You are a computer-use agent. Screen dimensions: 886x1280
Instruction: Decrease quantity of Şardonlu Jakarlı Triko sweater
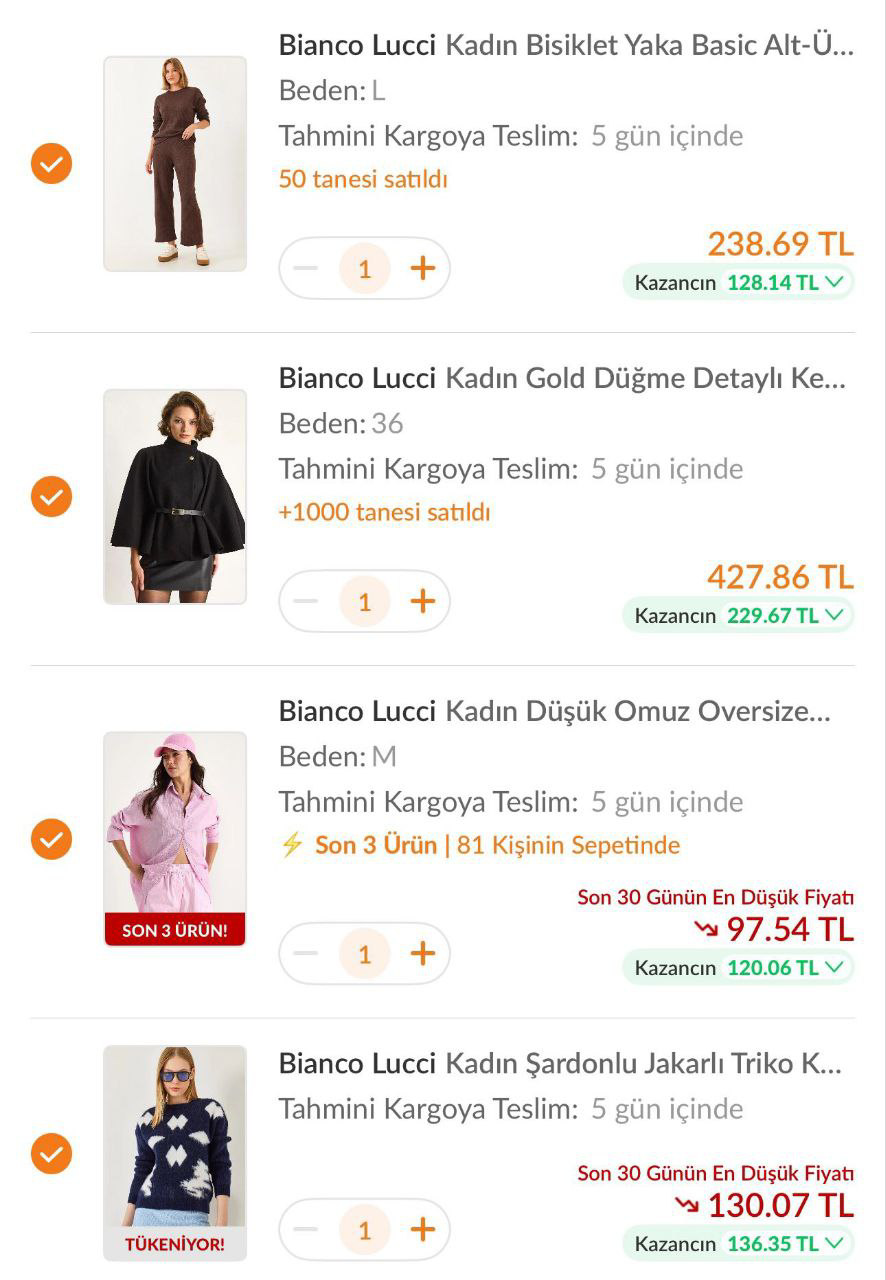[306, 1230]
